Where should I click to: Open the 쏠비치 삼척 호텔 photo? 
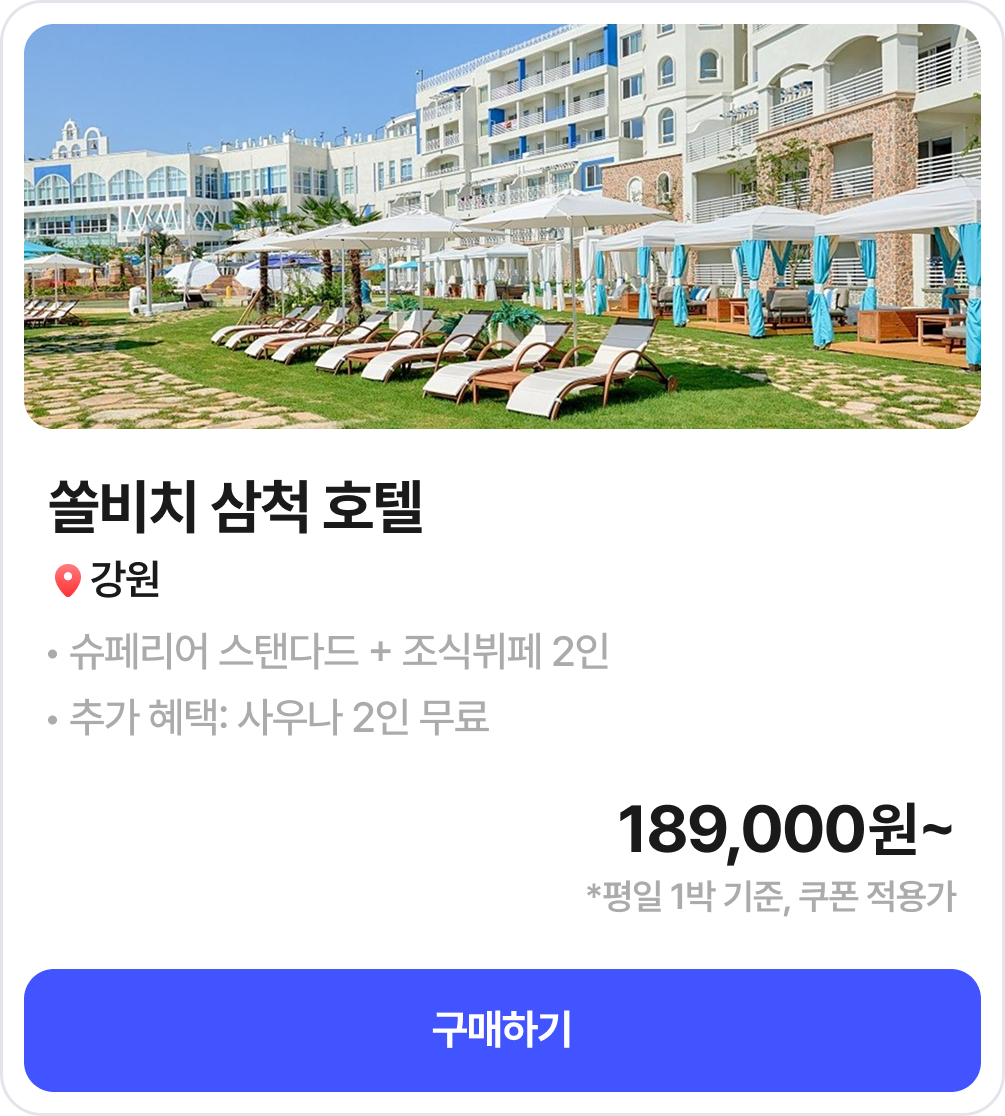[502, 226]
